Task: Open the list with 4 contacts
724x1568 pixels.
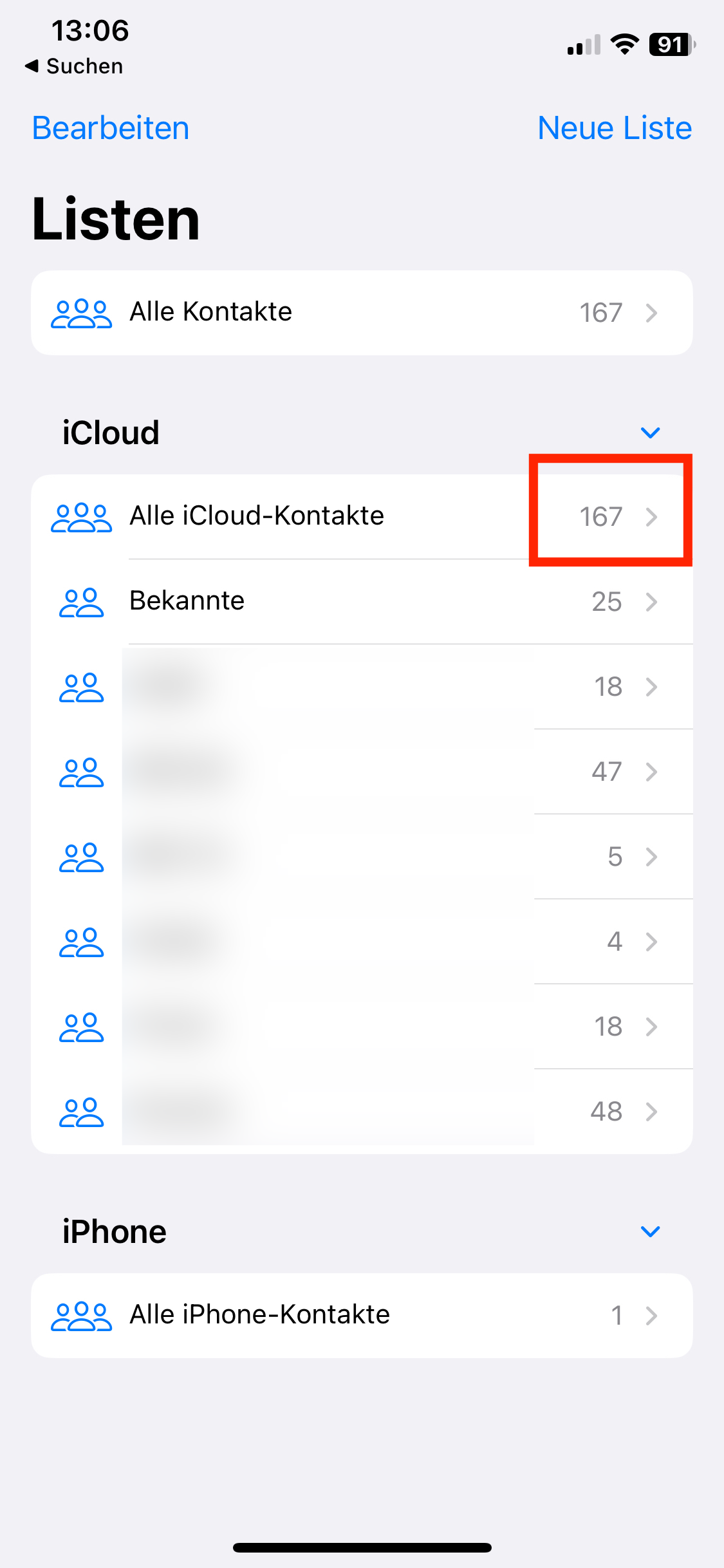Action: [x=362, y=942]
